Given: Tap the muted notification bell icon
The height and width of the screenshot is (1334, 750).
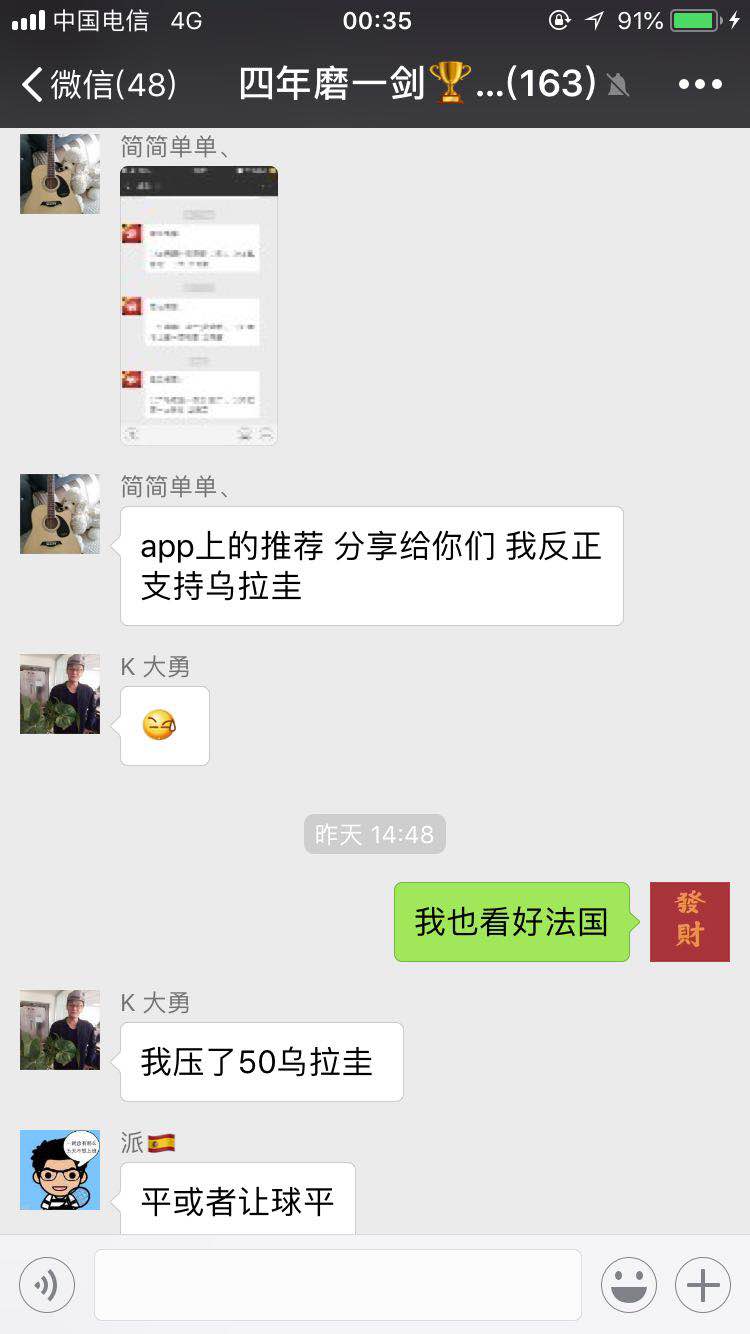Looking at the screenshot, I should [618, 86].
